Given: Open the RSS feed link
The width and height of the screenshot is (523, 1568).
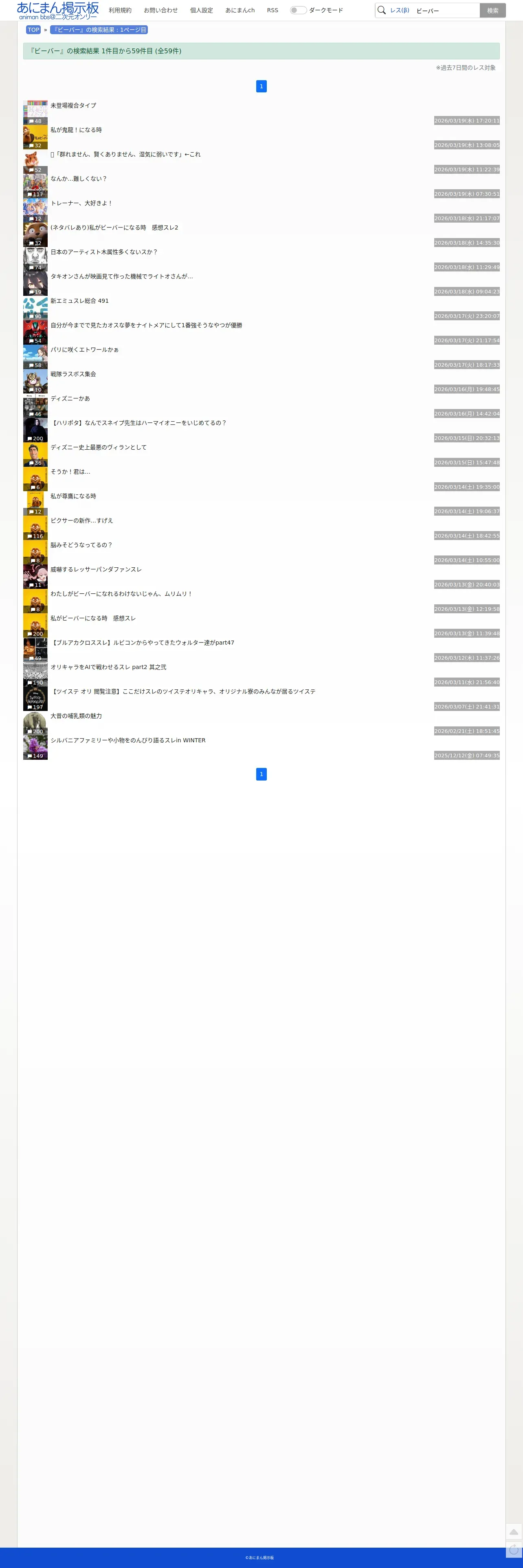Looking at the screenshot, I should [x=272, y=10].
